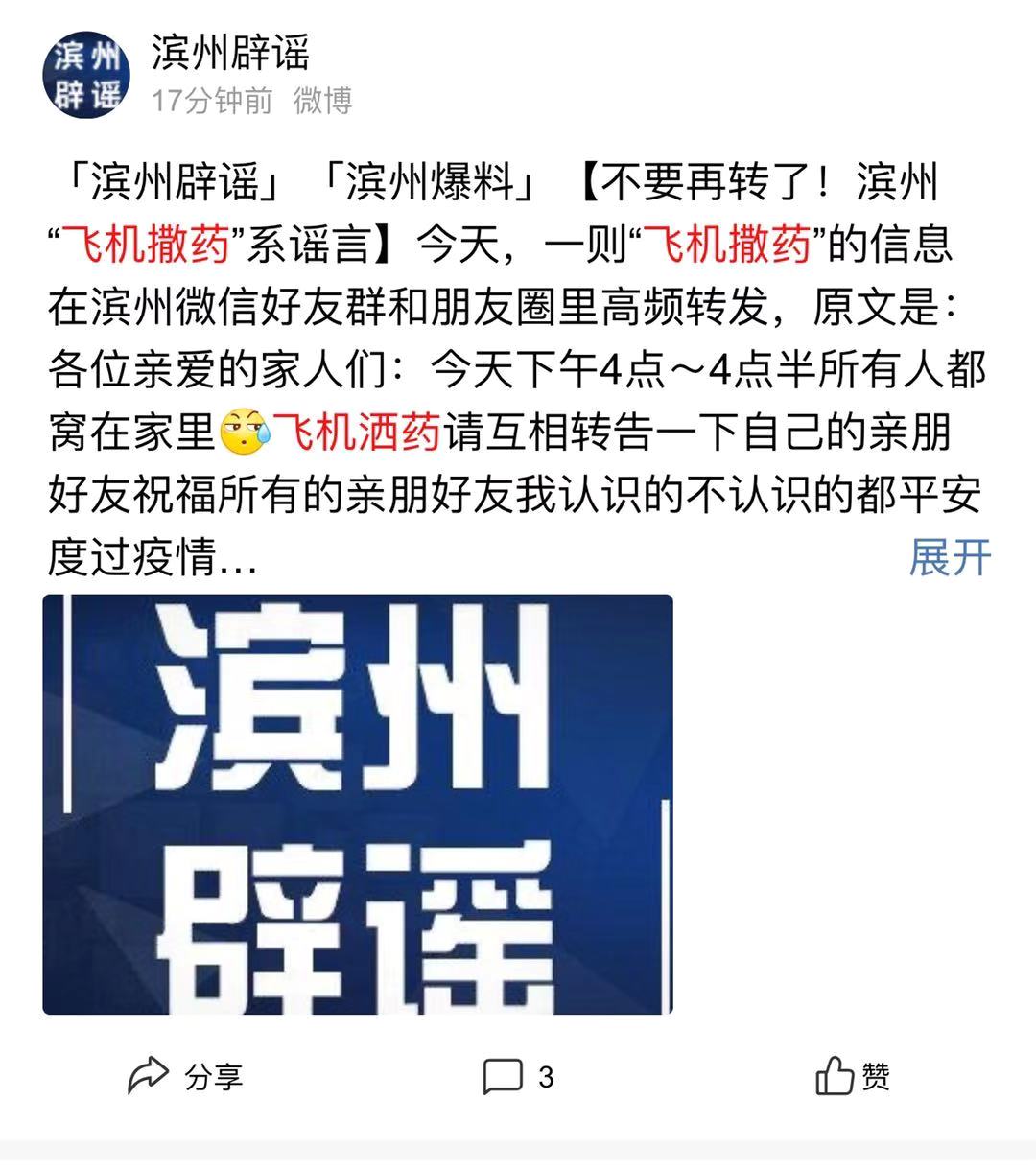Expand the full post with 展开
The width and height of the screenshot is (1036, 1170).
coord(950,558)
